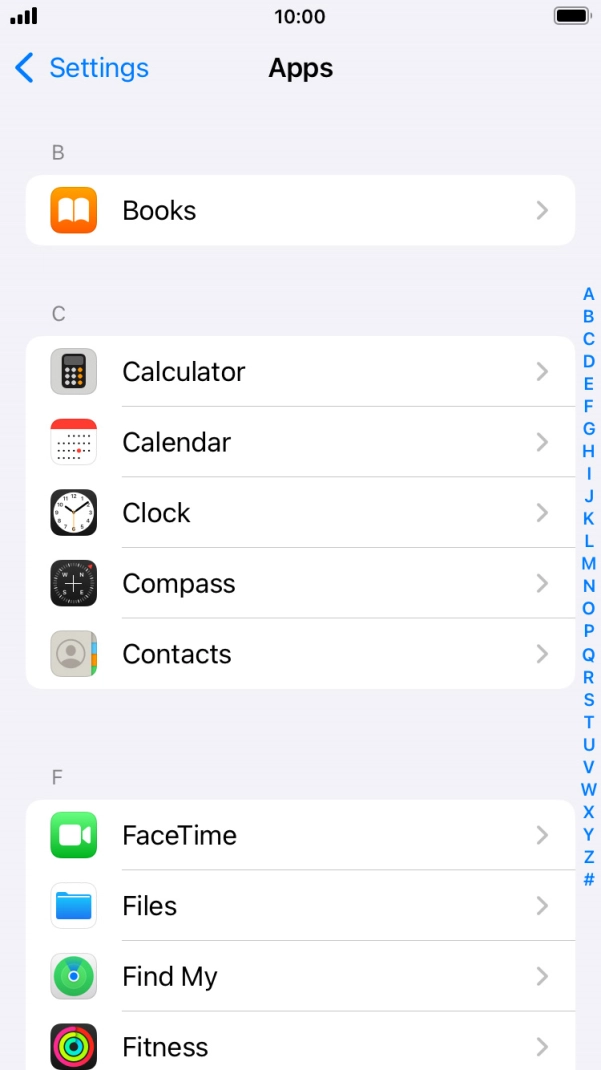Open Files app settings

300,906
